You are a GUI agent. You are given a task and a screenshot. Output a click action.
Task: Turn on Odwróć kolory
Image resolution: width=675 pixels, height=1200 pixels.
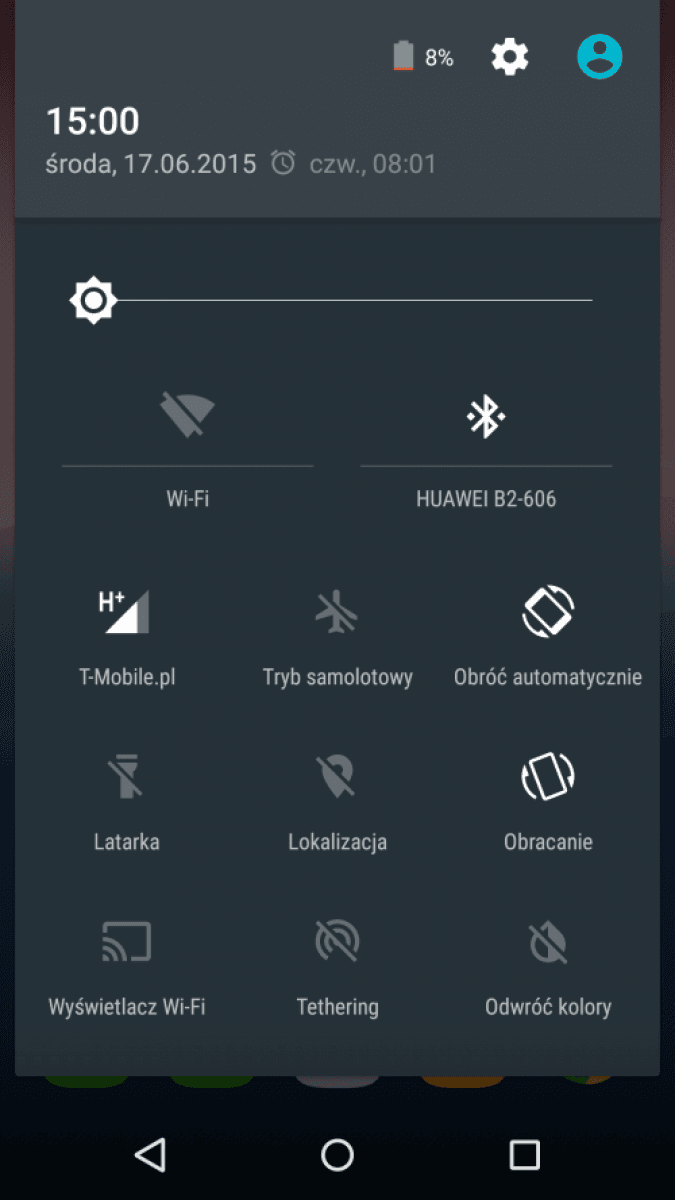pos(547,967)
